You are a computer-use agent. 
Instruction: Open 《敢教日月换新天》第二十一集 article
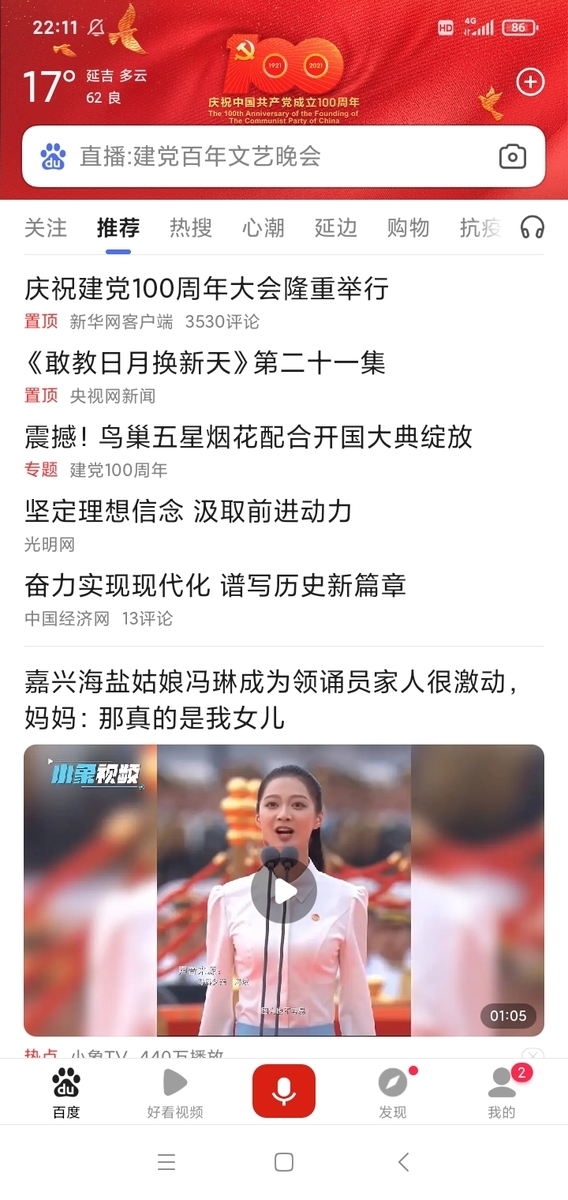pyautogui.click(x=205, y=363)
